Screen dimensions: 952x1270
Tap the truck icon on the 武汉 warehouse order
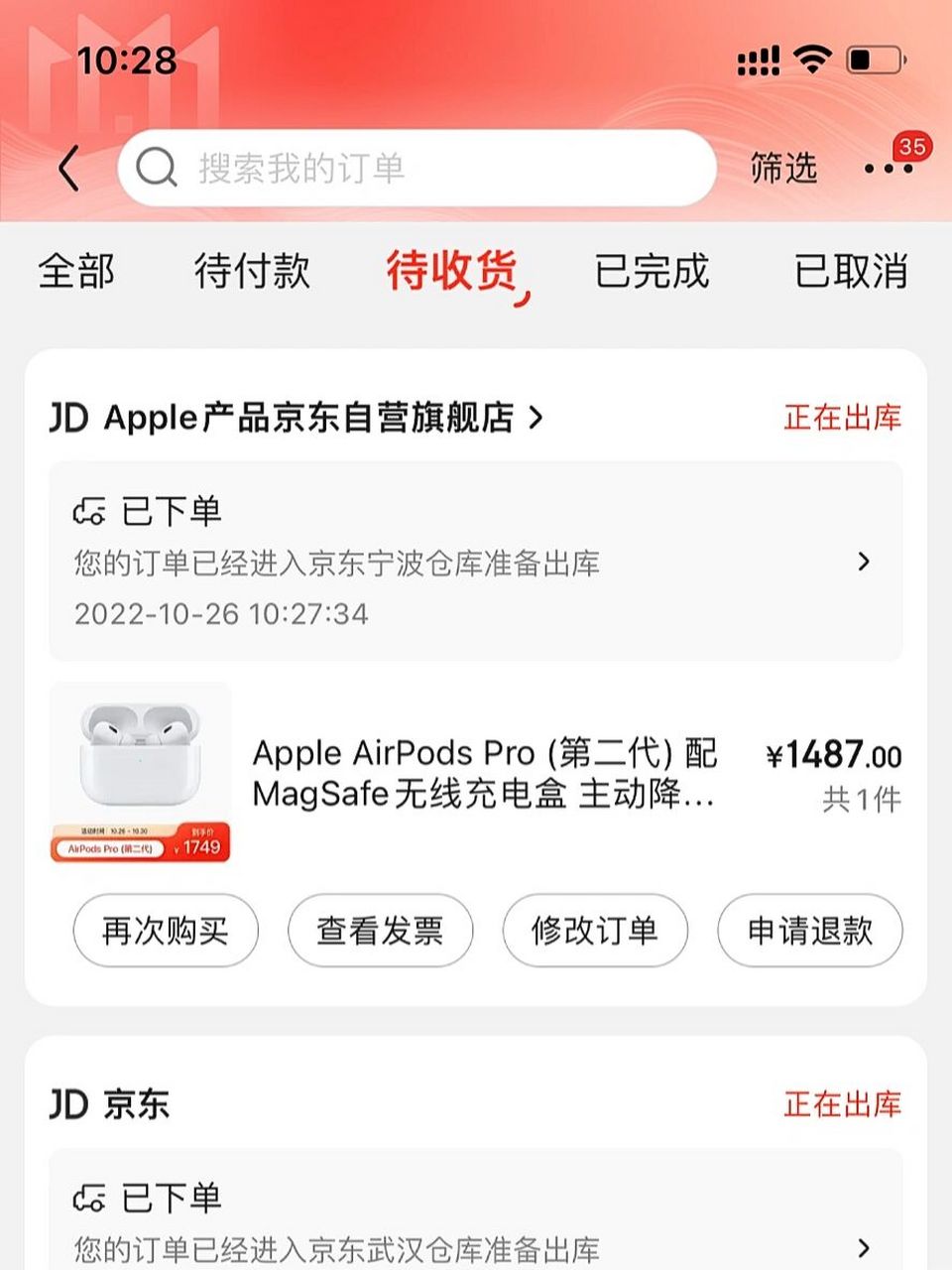[x=90, y=1199]
